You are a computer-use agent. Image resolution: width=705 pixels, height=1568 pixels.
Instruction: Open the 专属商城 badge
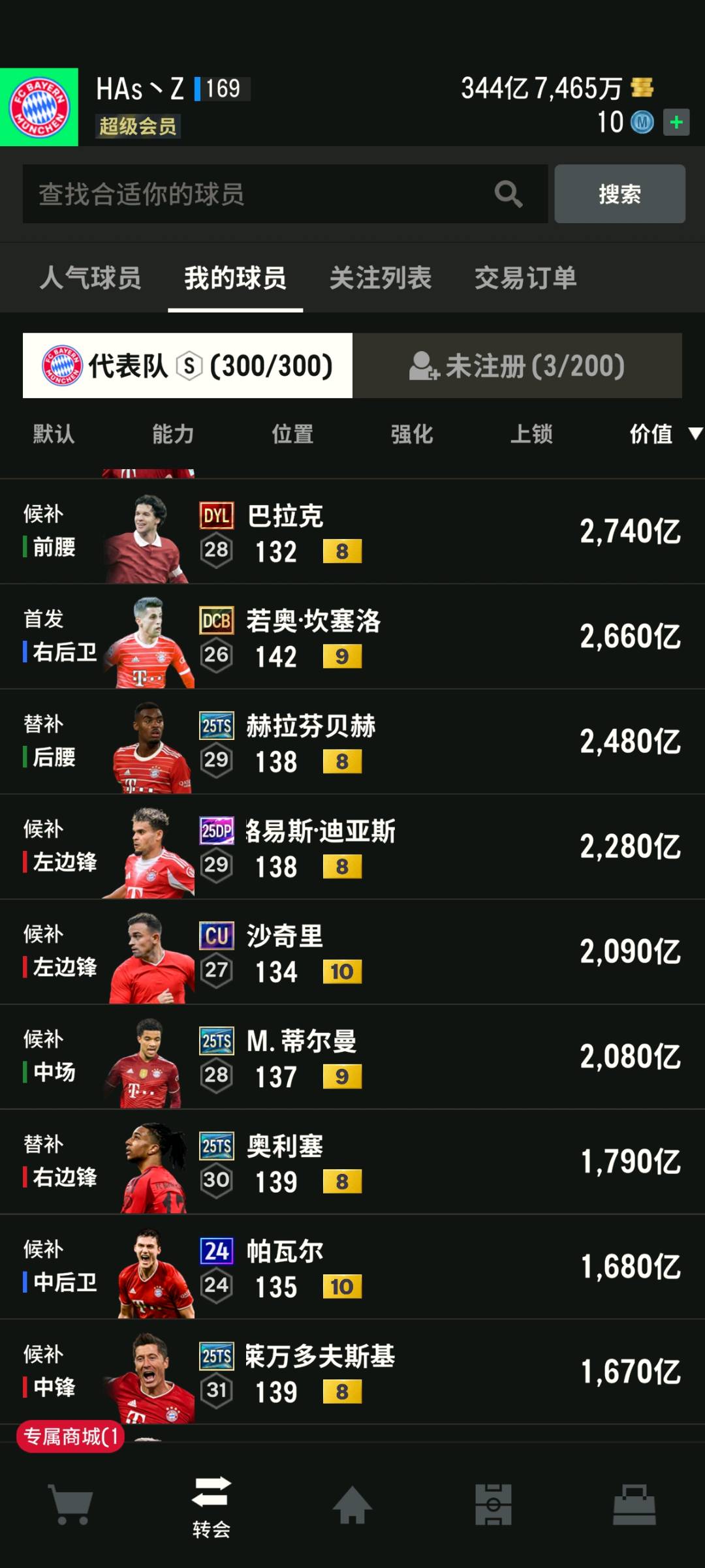click(70, 1436)
